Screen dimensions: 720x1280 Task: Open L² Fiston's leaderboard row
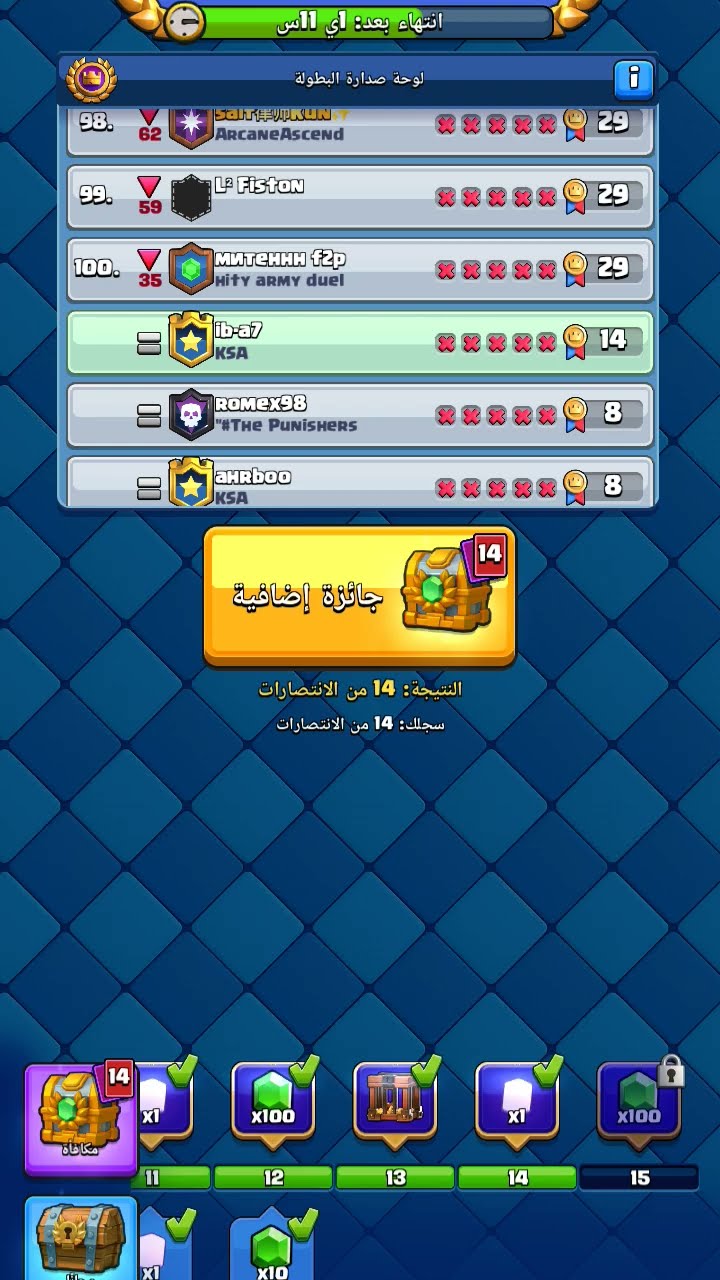(x=360, y=194)
